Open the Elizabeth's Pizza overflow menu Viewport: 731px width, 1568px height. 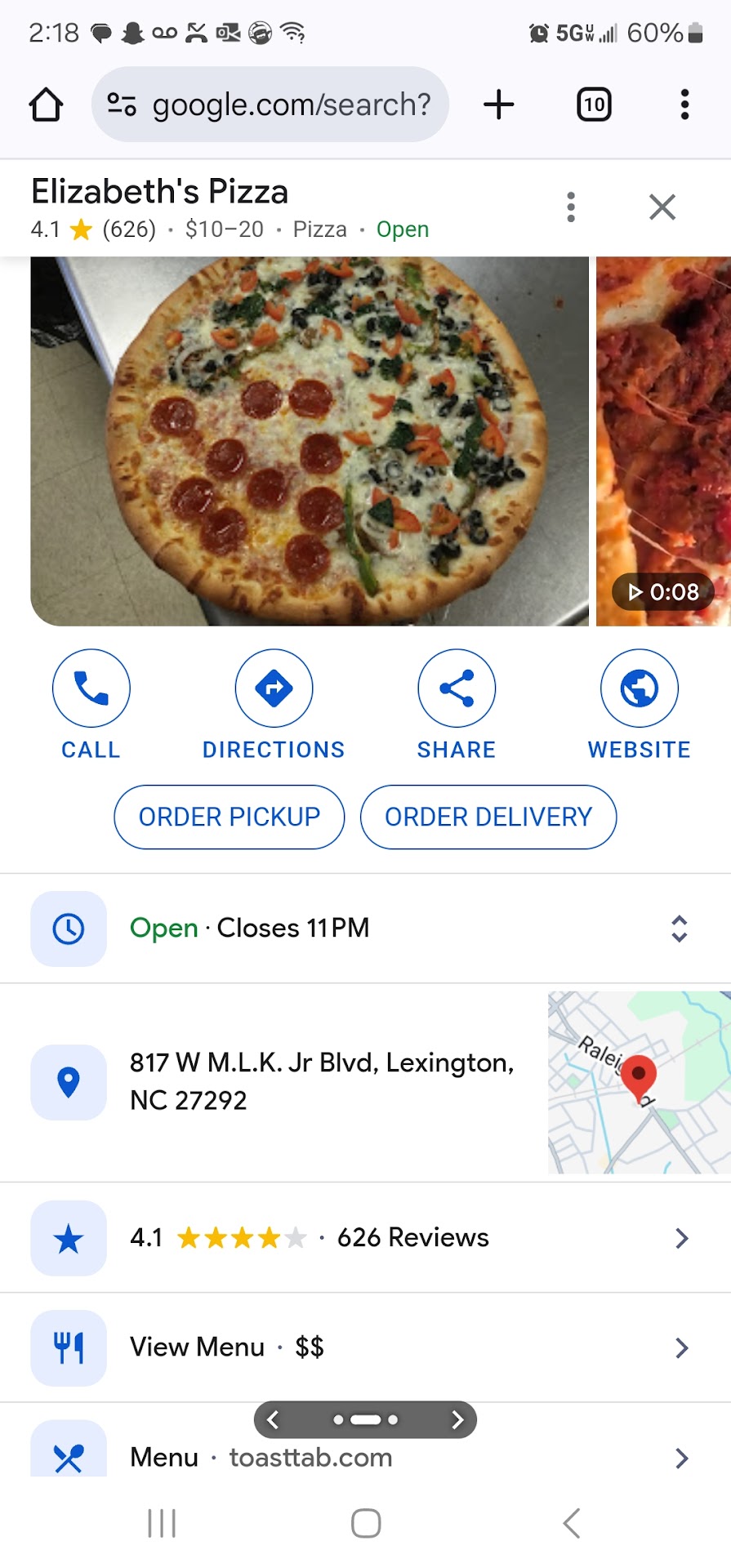(x=571, y=207)
